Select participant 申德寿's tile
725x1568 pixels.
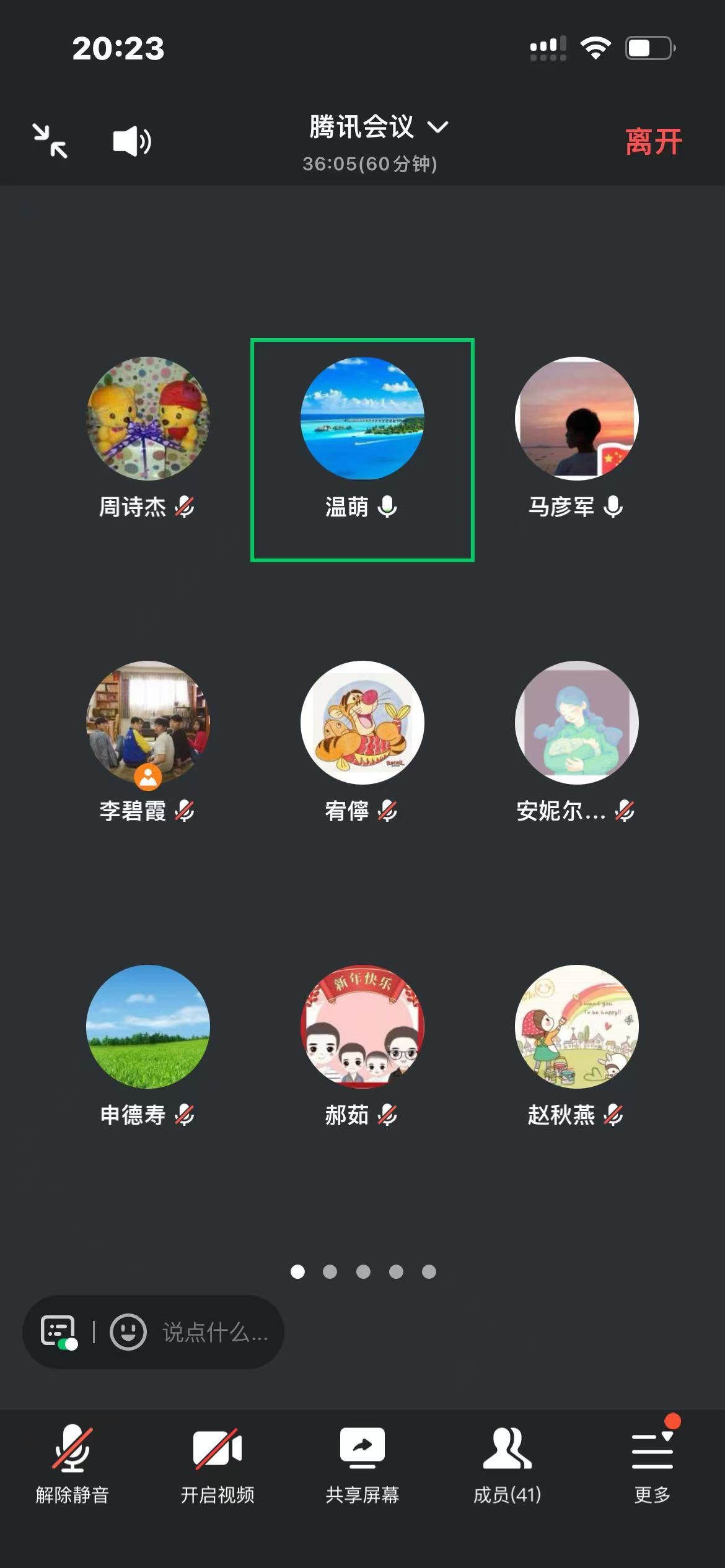[147, 1027]
